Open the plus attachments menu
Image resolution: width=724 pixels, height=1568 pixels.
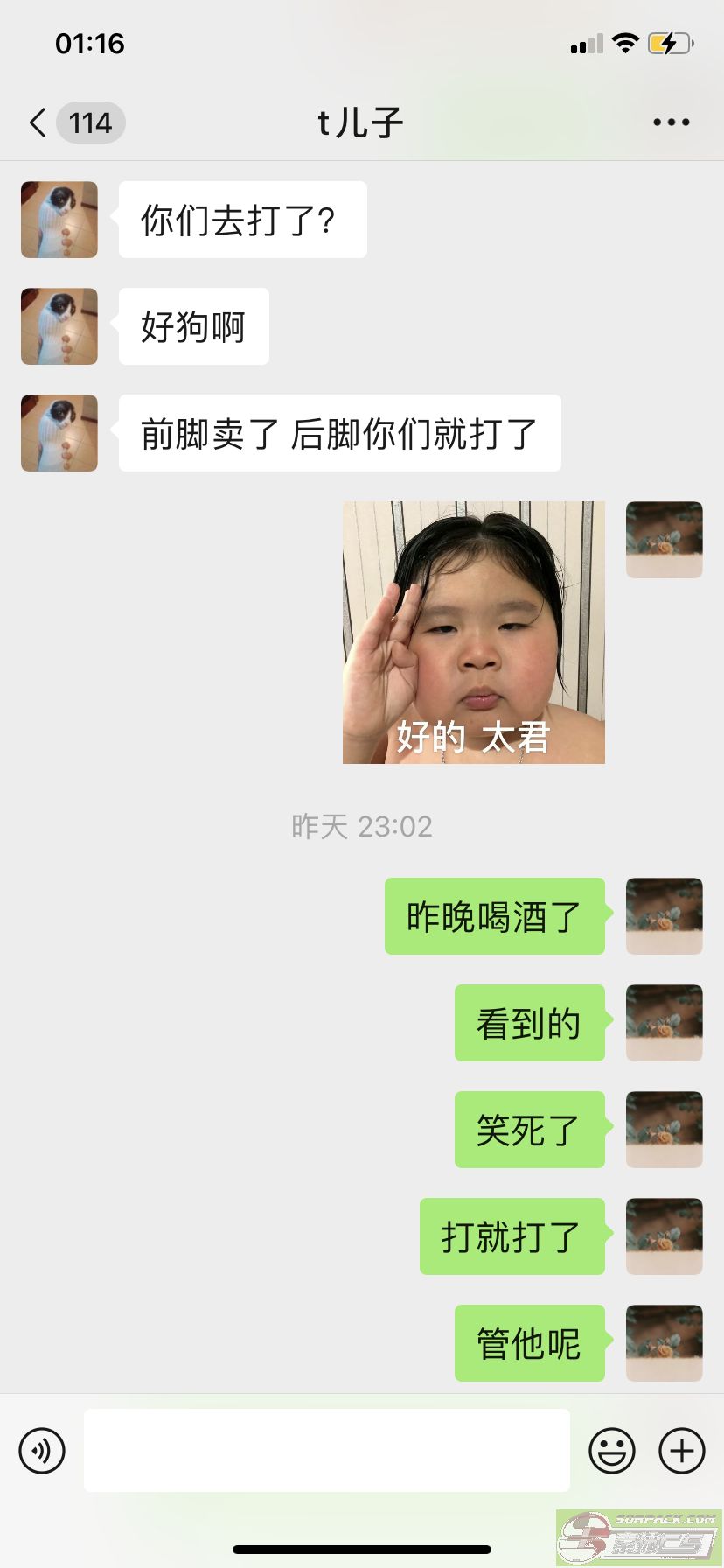[681, 1450]
